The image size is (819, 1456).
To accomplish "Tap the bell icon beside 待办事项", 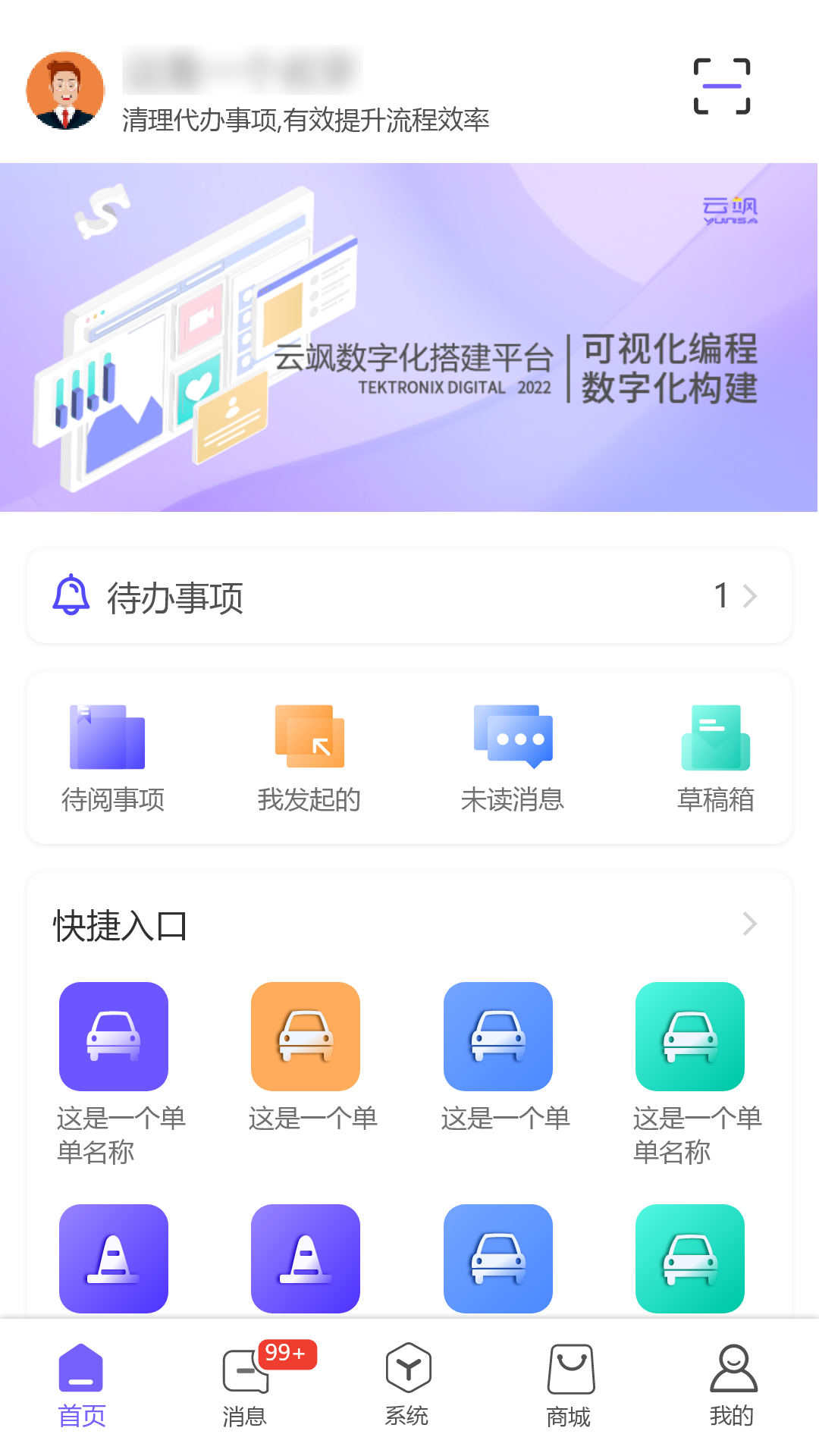I will (72, 596).
